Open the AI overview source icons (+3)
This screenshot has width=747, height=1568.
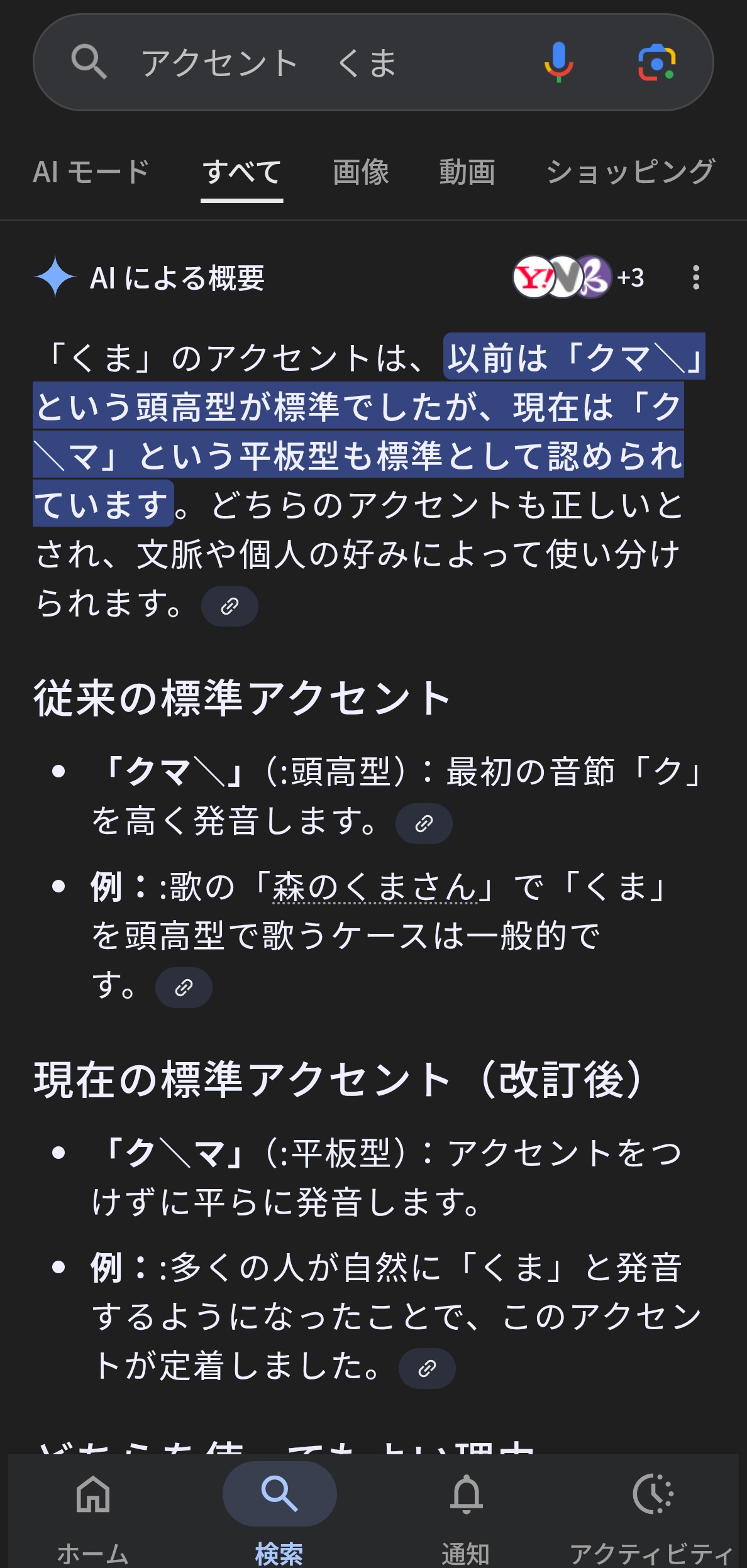[578, 277]
